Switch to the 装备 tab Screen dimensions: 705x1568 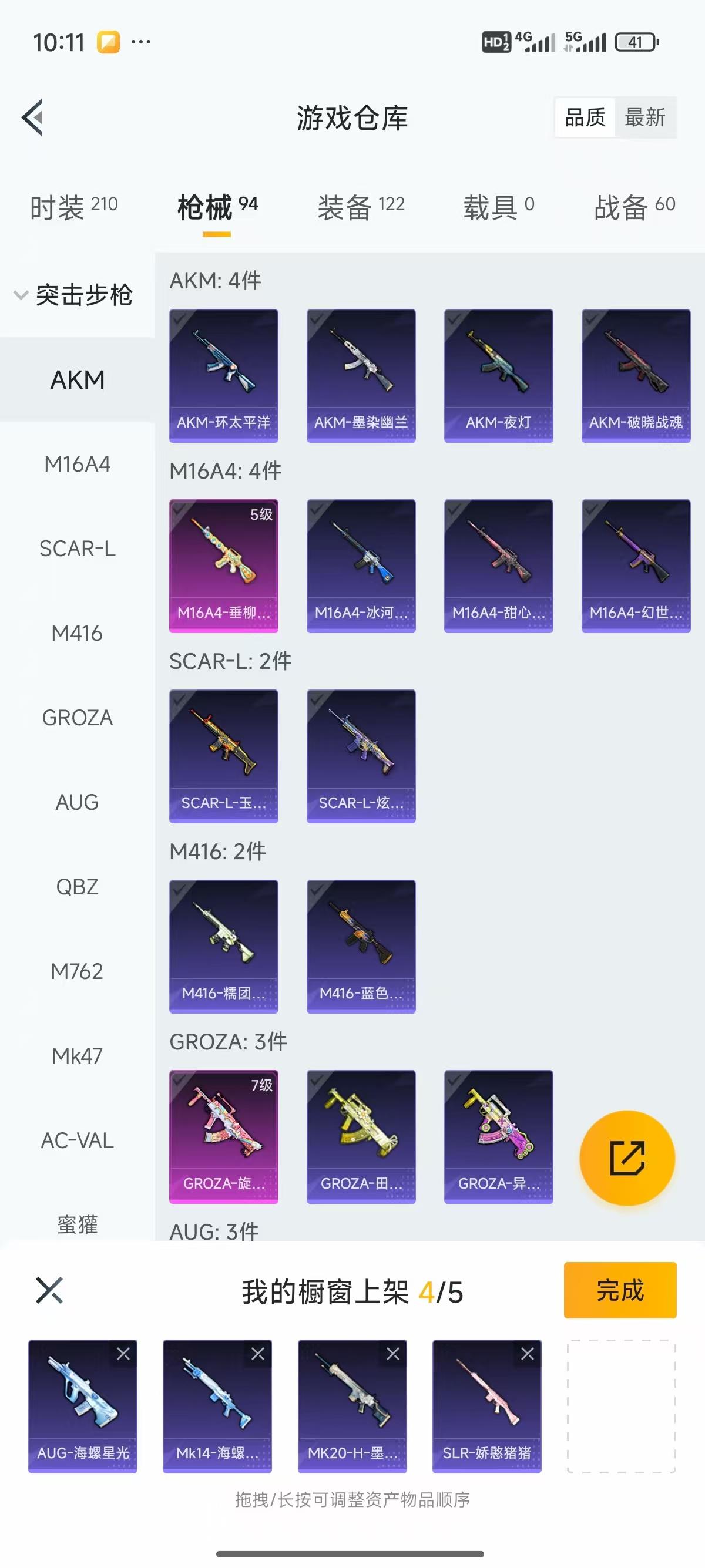pos(360,207)
